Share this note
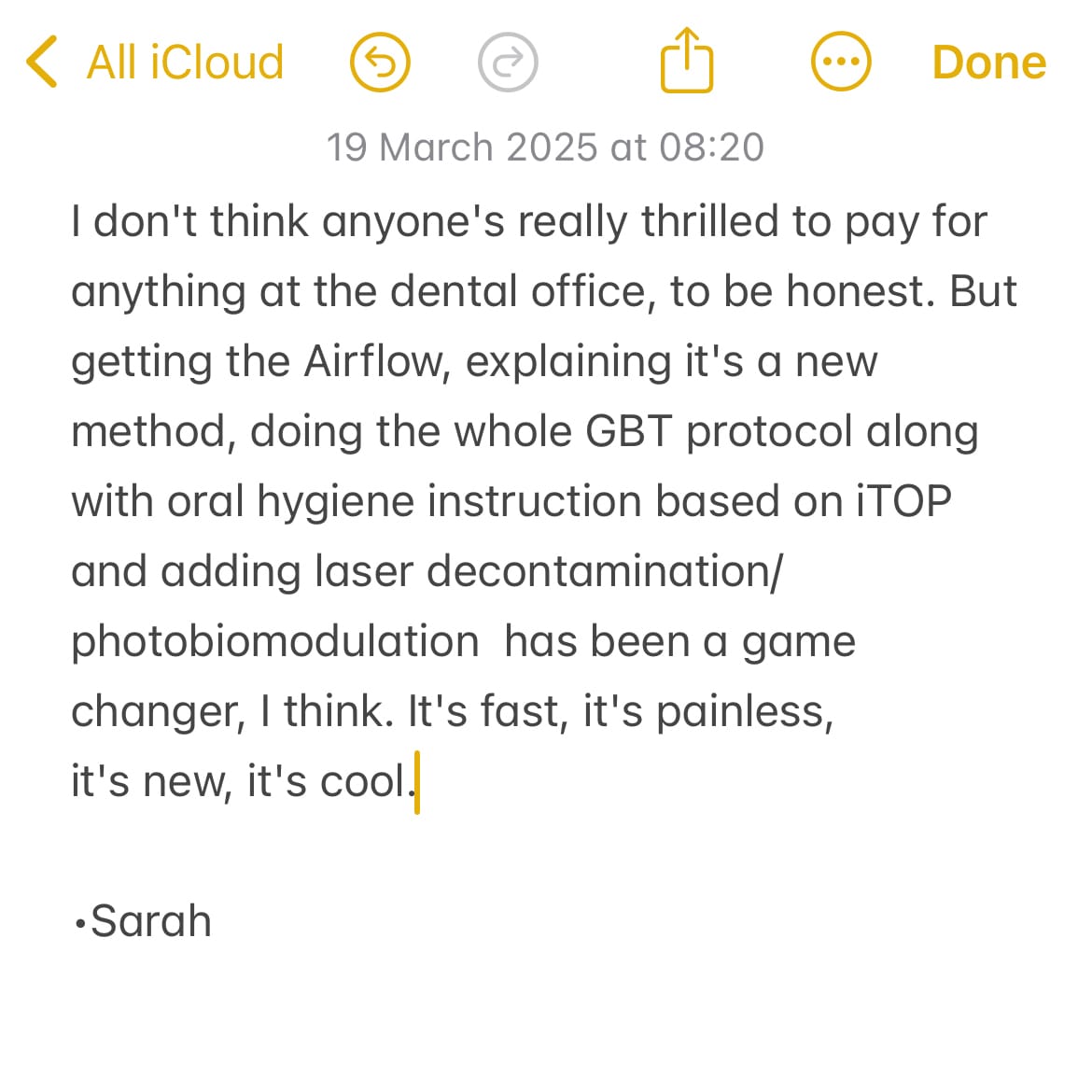 (686, 61)
